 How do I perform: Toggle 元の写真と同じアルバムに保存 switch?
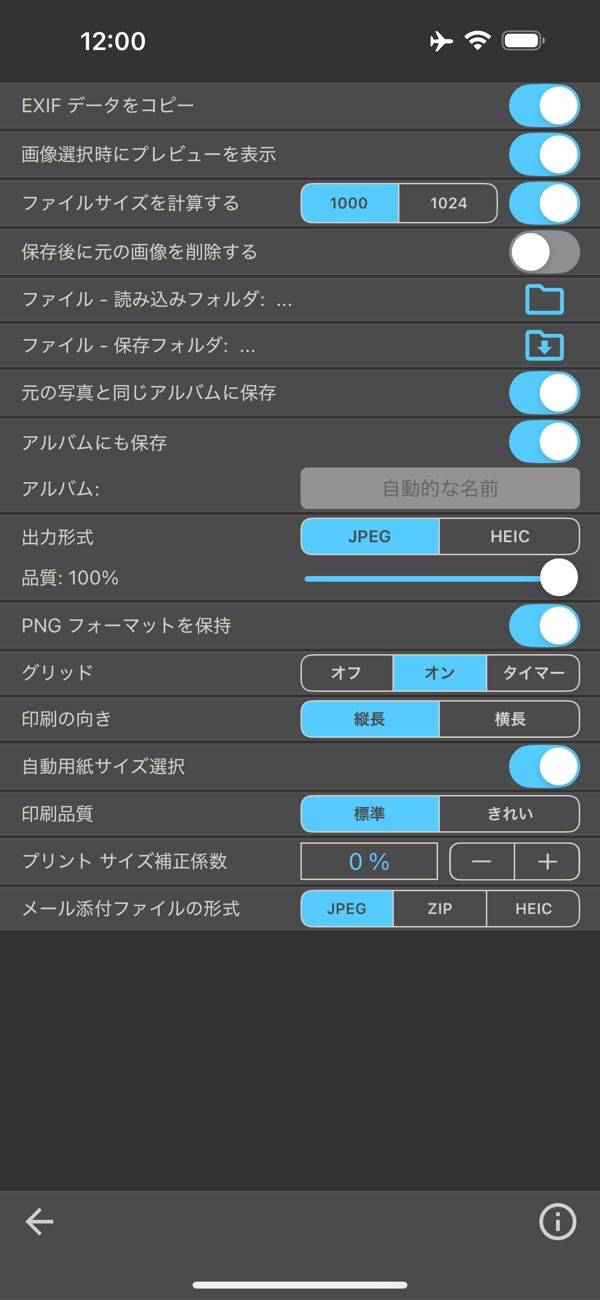click(x=544, y=393)
